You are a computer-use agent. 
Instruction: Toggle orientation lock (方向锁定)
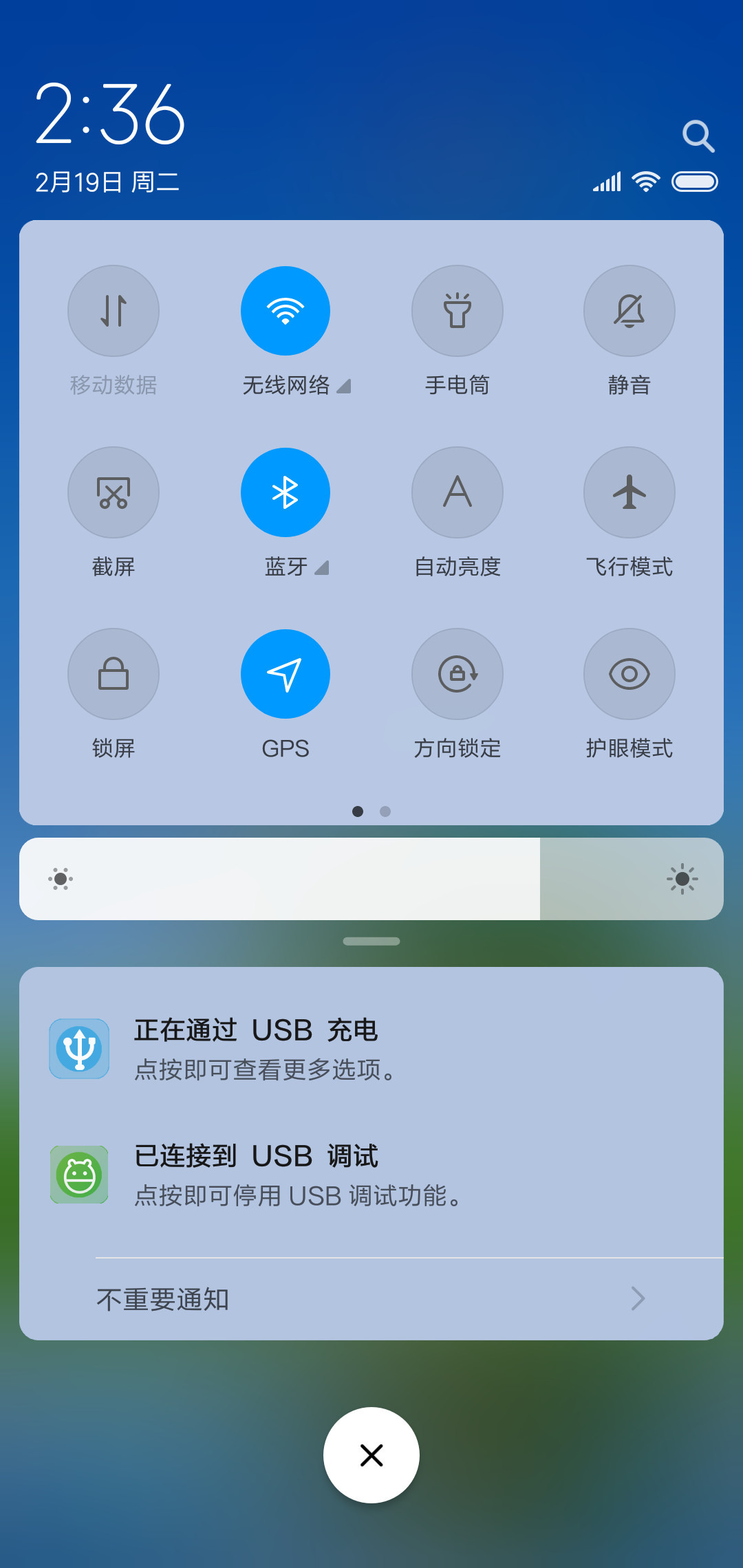457,674
